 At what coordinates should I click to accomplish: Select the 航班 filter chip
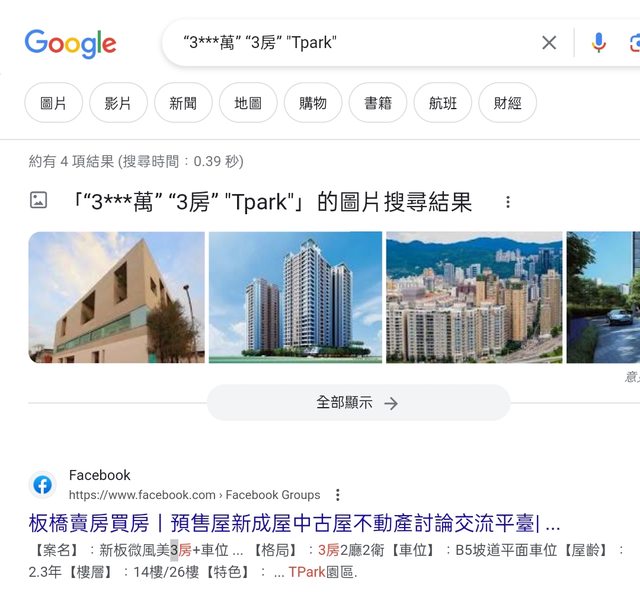pyautogui.click(x=443, y=103)
